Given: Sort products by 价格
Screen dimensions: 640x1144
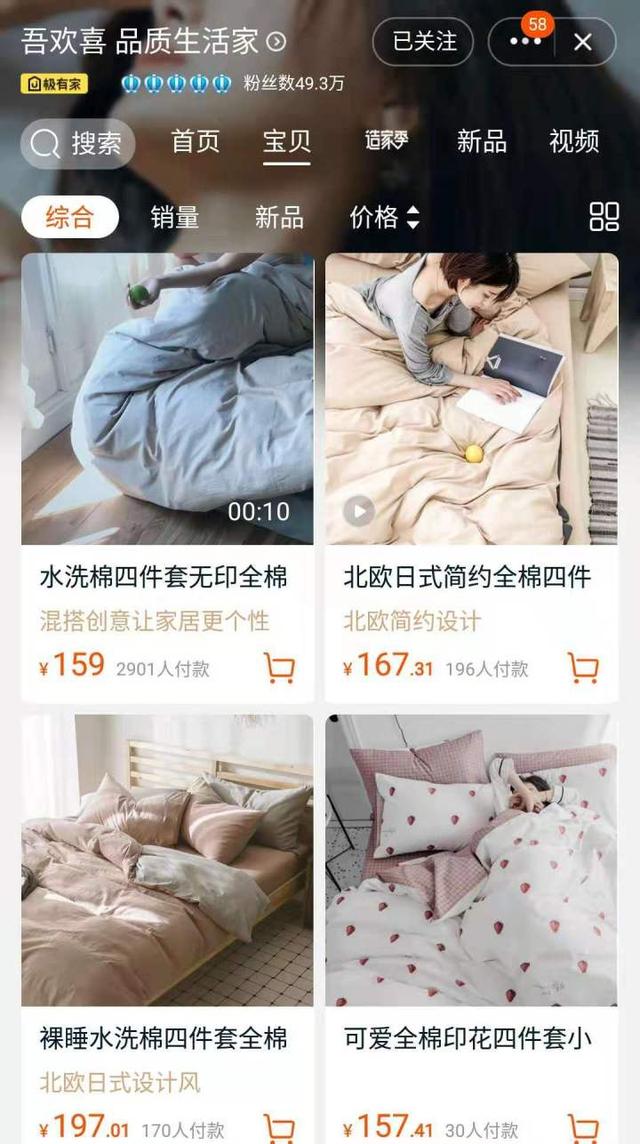Looking at the screenshot, I should 384,217.
